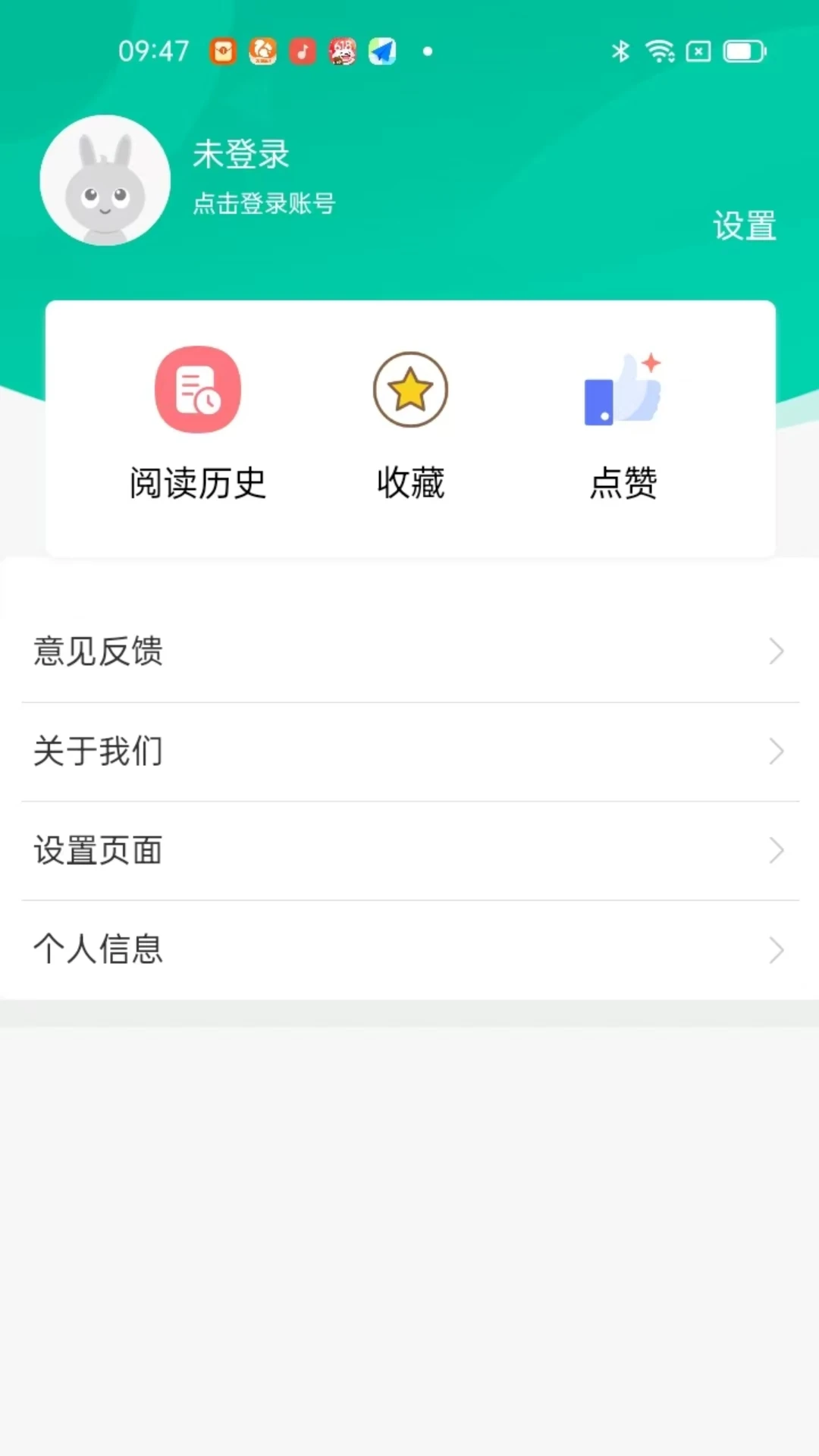Image resolution: width=819 pixels, height=1456 pixels.
Task: Open the 阅读历史 reading history icon
Action: tap(198, 389)
